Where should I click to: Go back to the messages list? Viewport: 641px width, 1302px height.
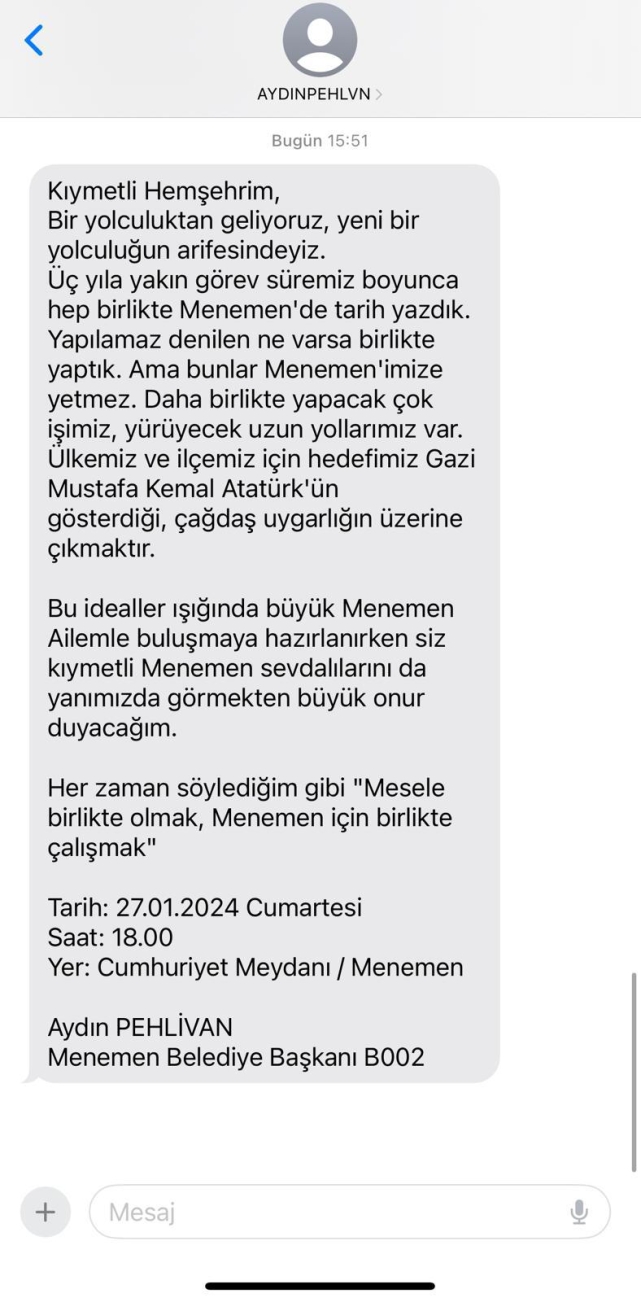pyautogui.click(x=34, y=40)
